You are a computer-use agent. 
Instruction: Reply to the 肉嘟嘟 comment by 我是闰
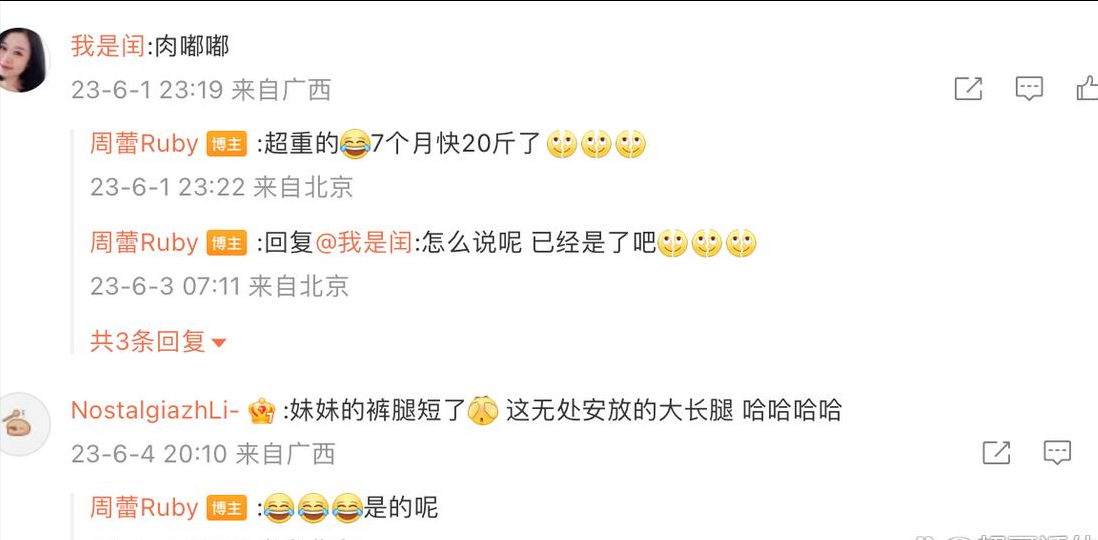coord(1029,89)
